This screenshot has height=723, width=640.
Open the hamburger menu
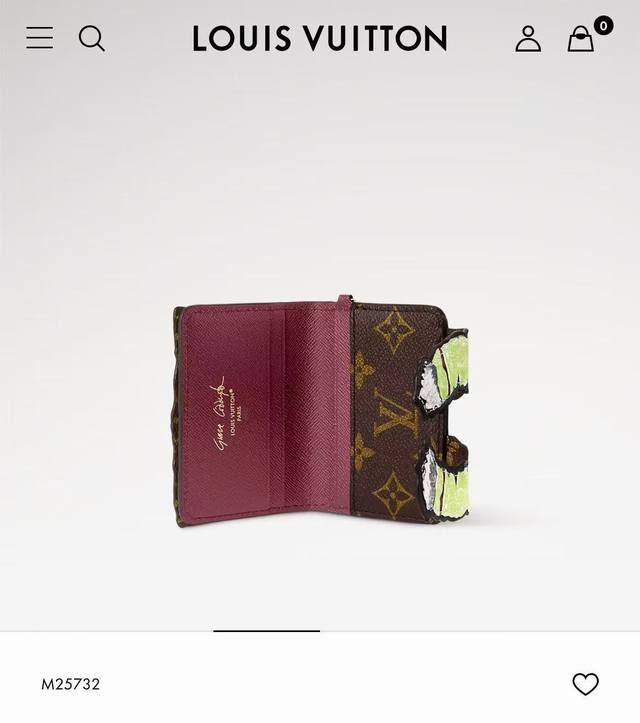tap(39, 38)
